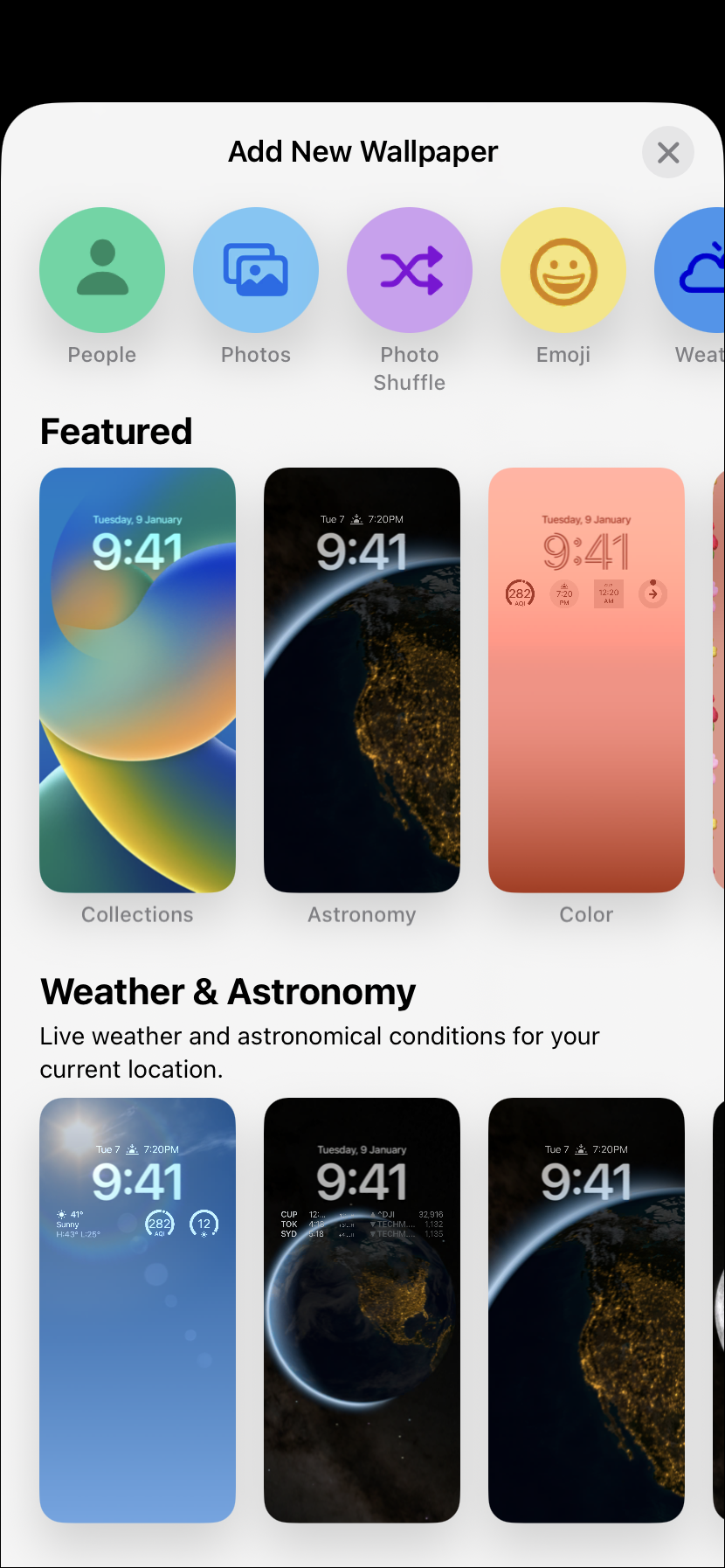Choose the Earth close-up wallpaper under Weather & Astronomy
The height and width of the screenshot is (1568, 725).
click(586, 1309)
